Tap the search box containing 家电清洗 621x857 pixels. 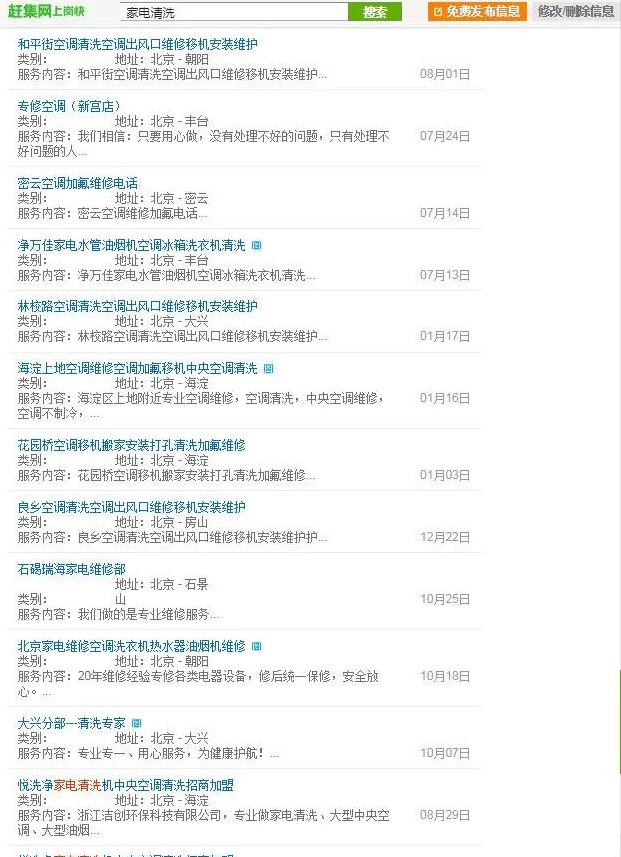point(233,12)
